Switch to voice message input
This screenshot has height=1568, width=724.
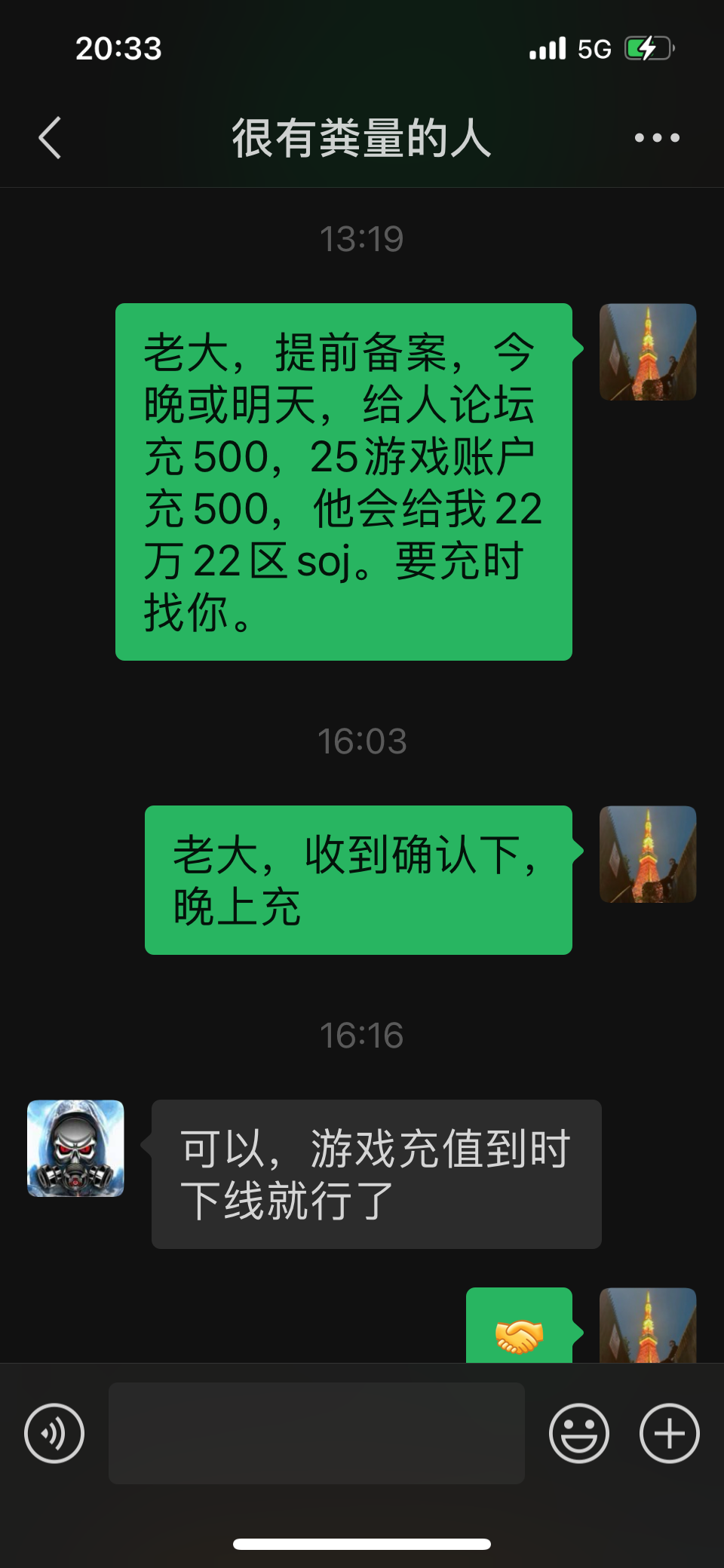54,1433
